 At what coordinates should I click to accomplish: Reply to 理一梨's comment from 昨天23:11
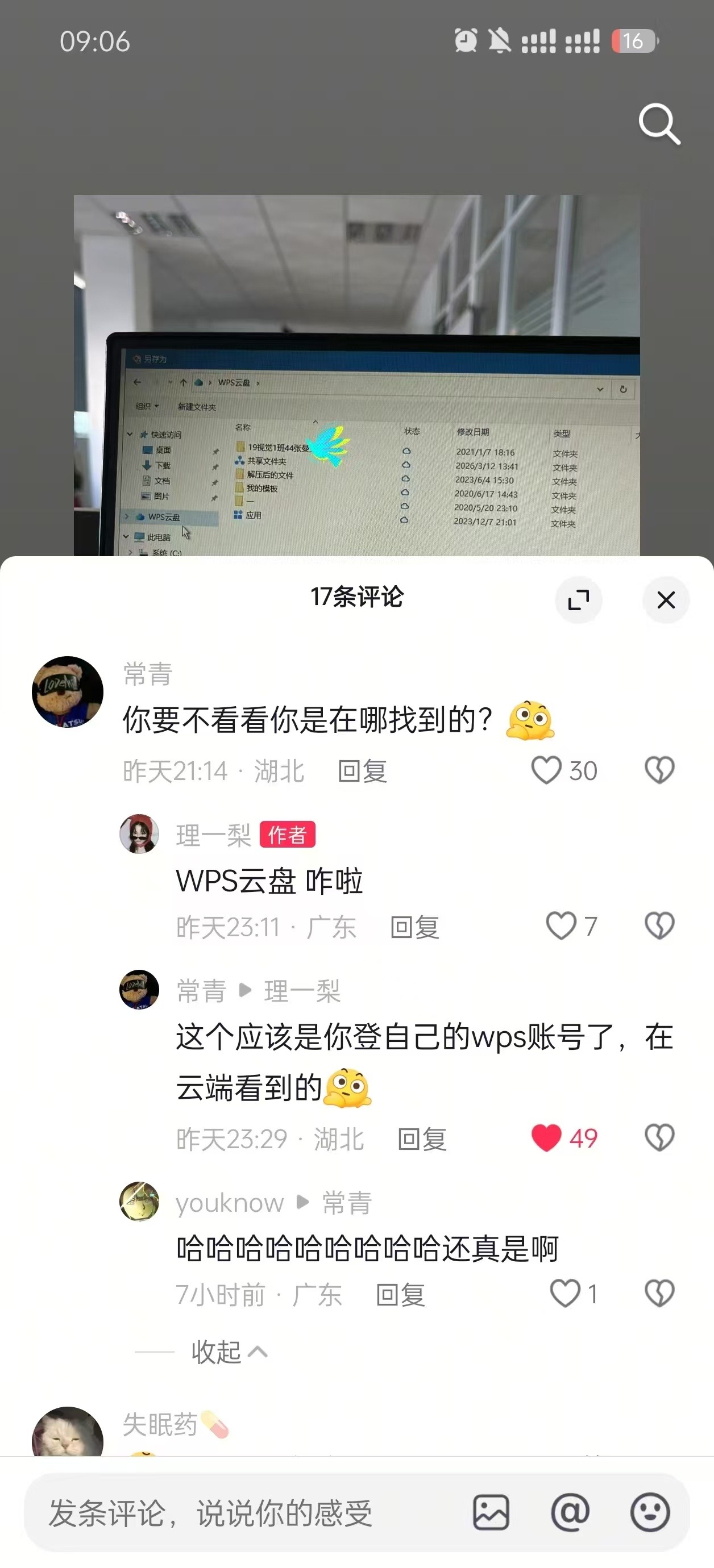414,927
